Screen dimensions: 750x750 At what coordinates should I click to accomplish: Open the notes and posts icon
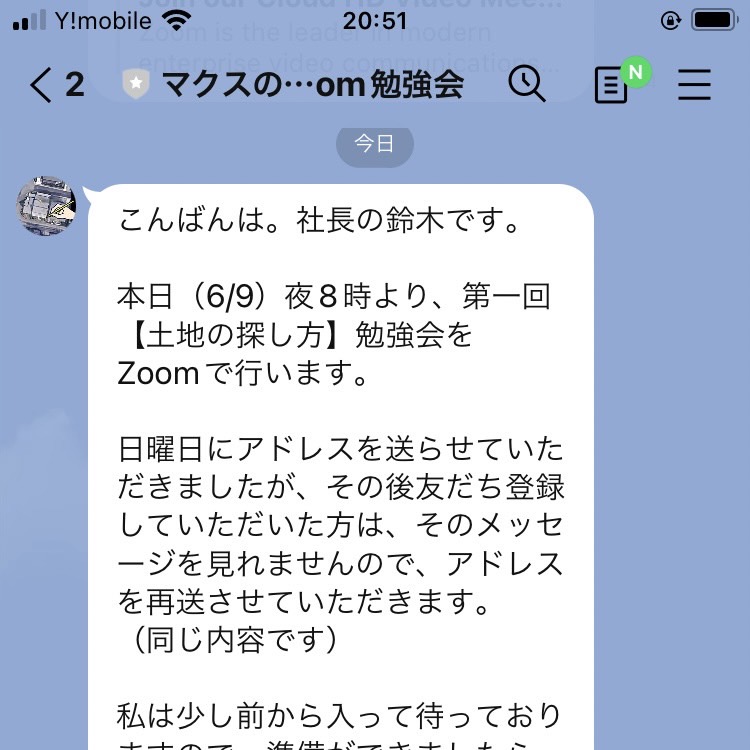point(612,86)
